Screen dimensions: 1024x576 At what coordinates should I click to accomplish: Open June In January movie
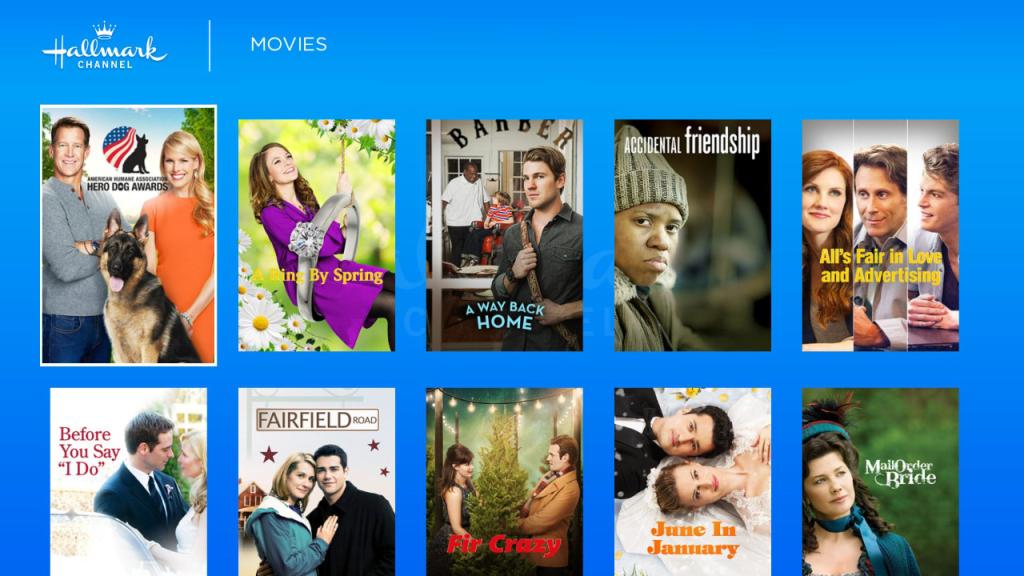tap(693, 482)
